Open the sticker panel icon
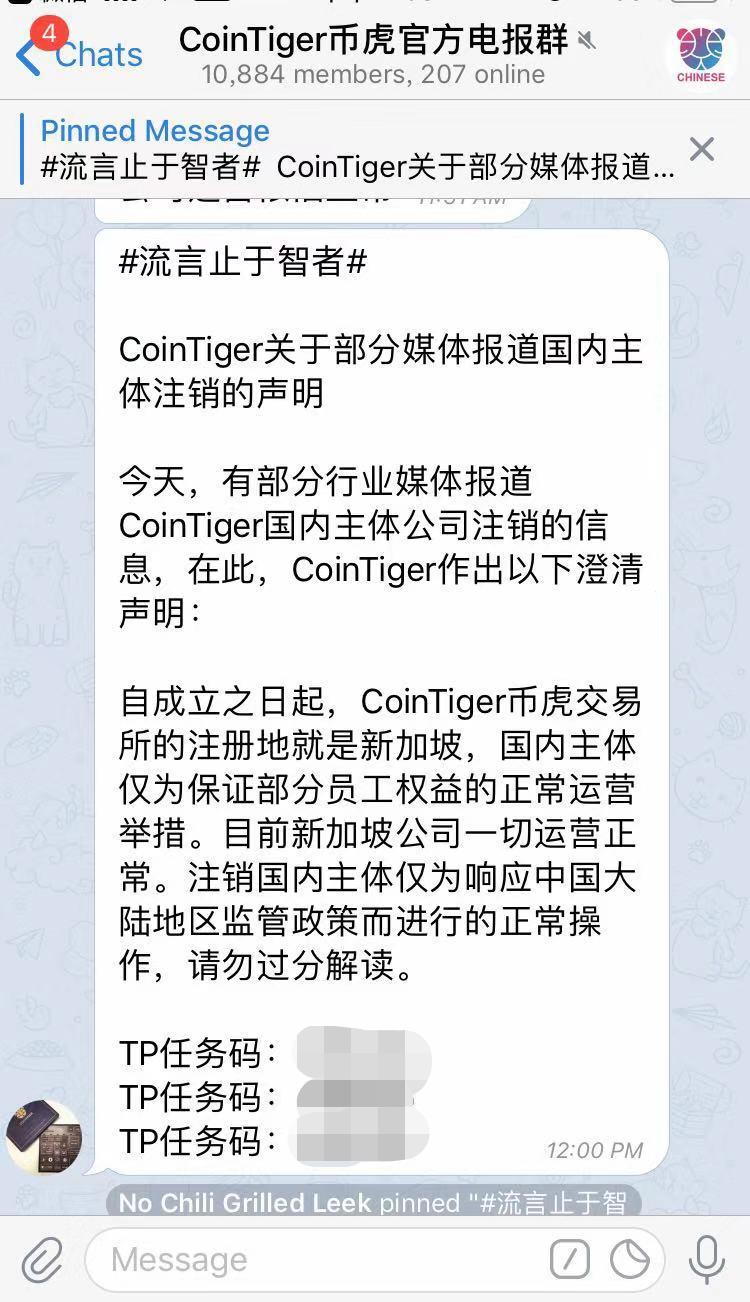The image size is (750, 1302). pyautogui.click(x=631, y=1260)
